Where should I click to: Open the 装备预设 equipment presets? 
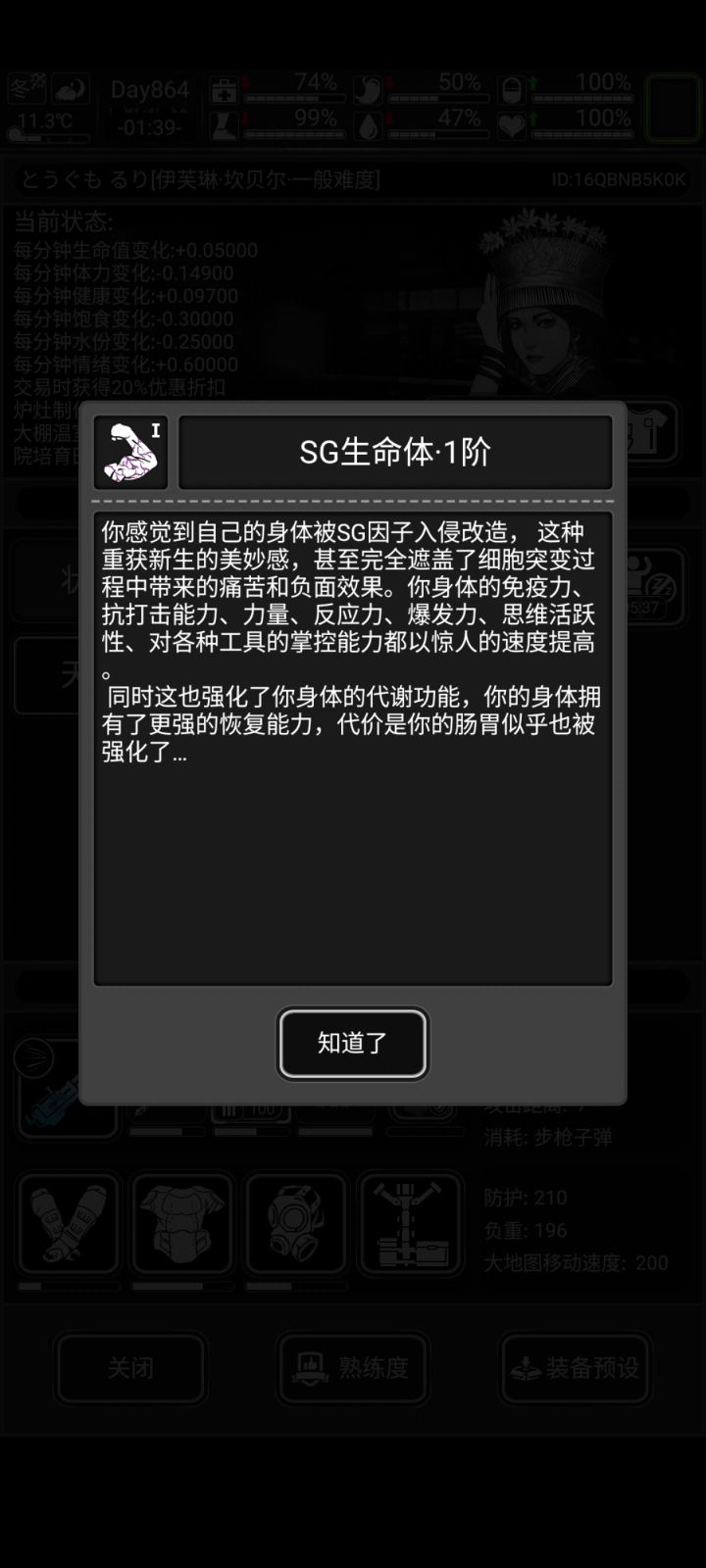point(575,1370)
